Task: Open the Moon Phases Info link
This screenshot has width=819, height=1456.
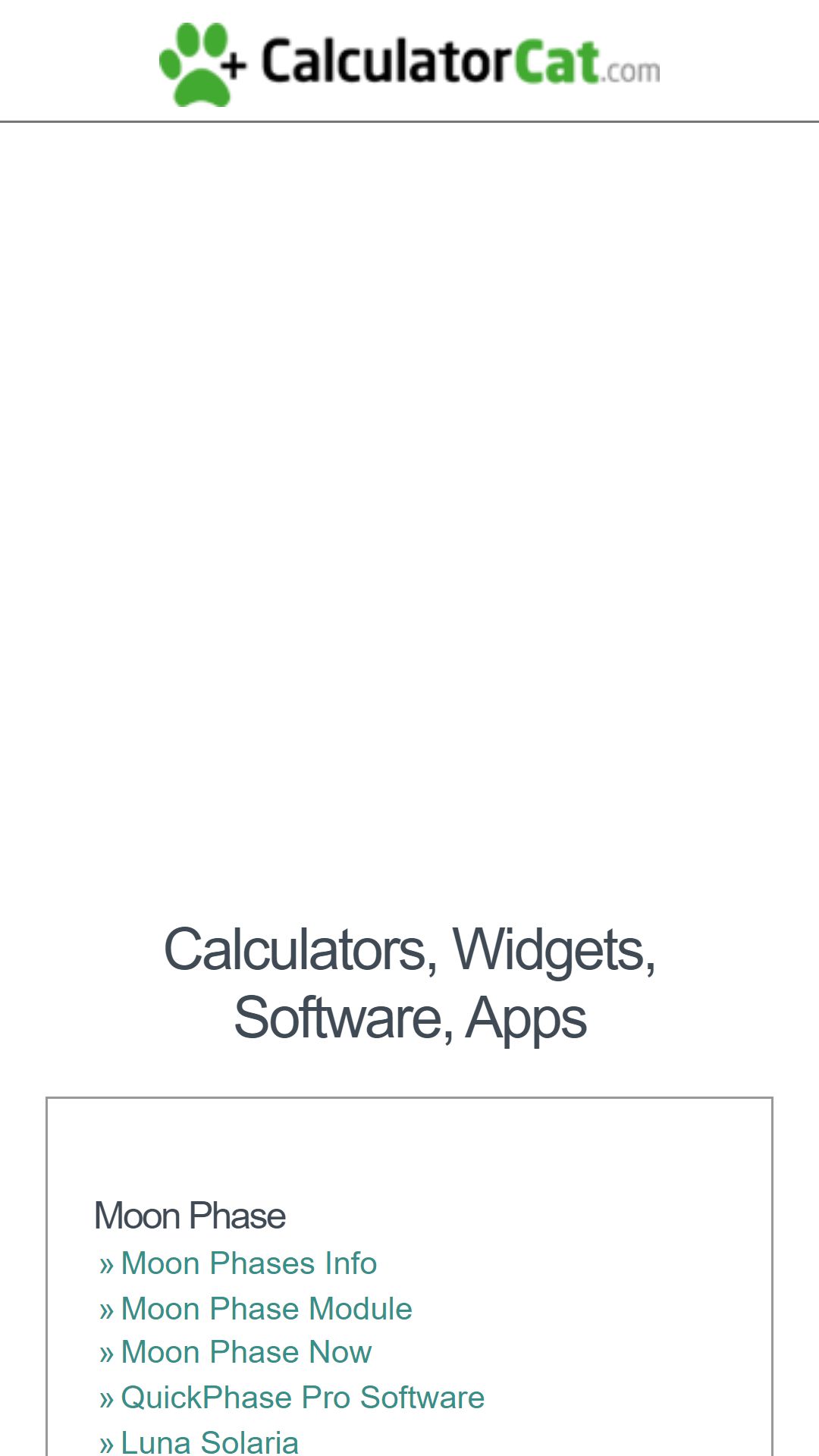Action: coord(249,1263)
